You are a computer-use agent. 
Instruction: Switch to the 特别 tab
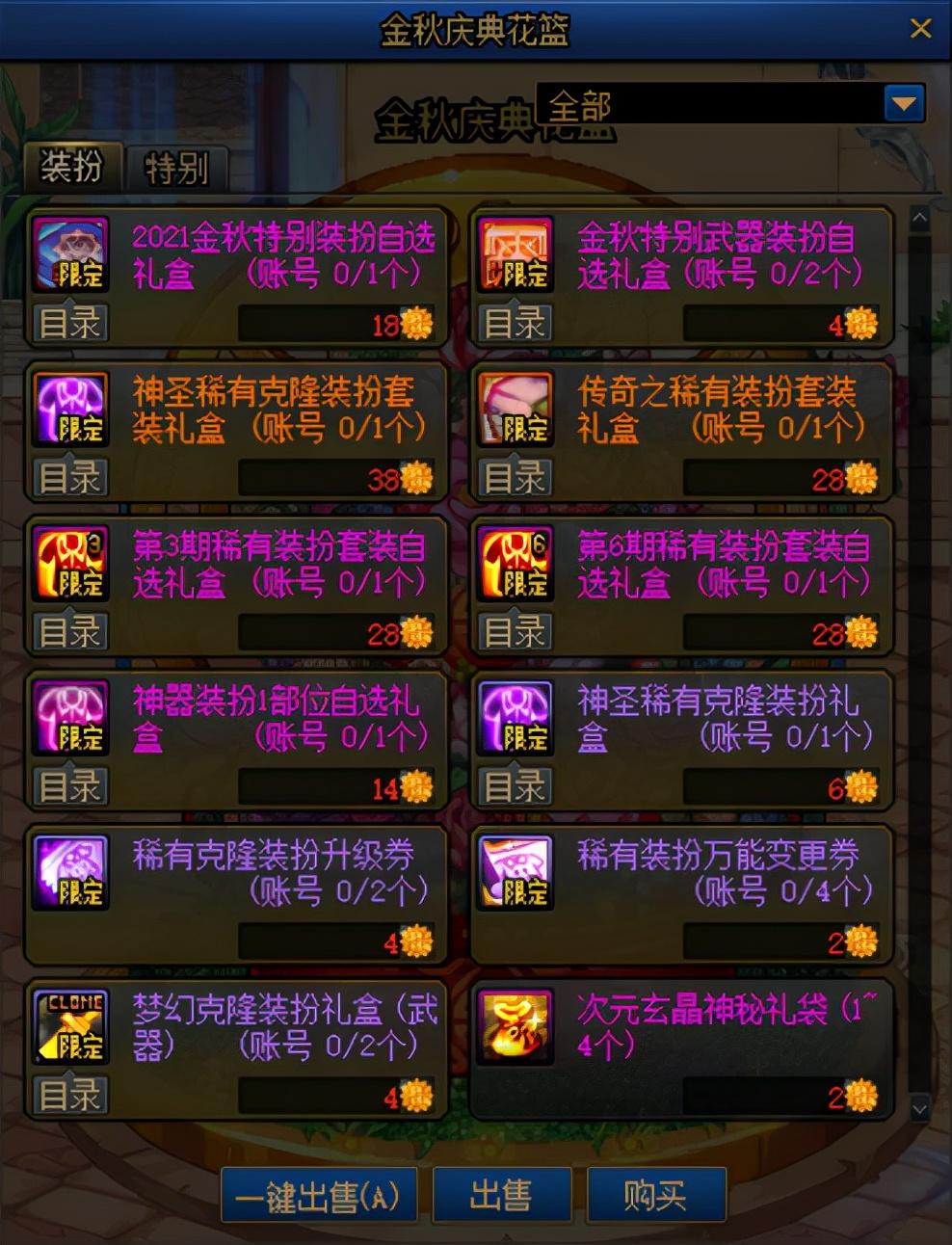176,170
